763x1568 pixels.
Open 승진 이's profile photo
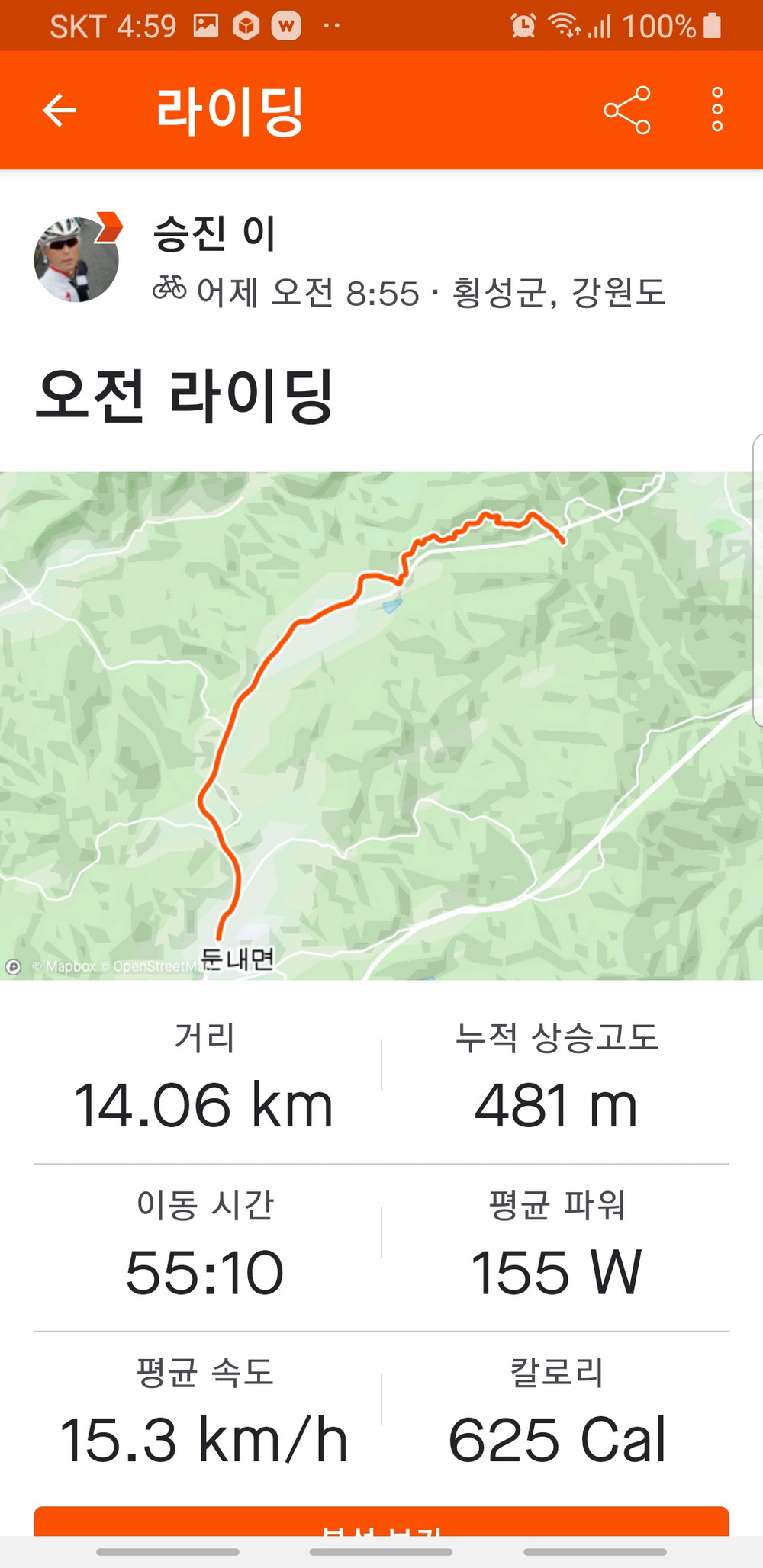[x=76, y=259]
